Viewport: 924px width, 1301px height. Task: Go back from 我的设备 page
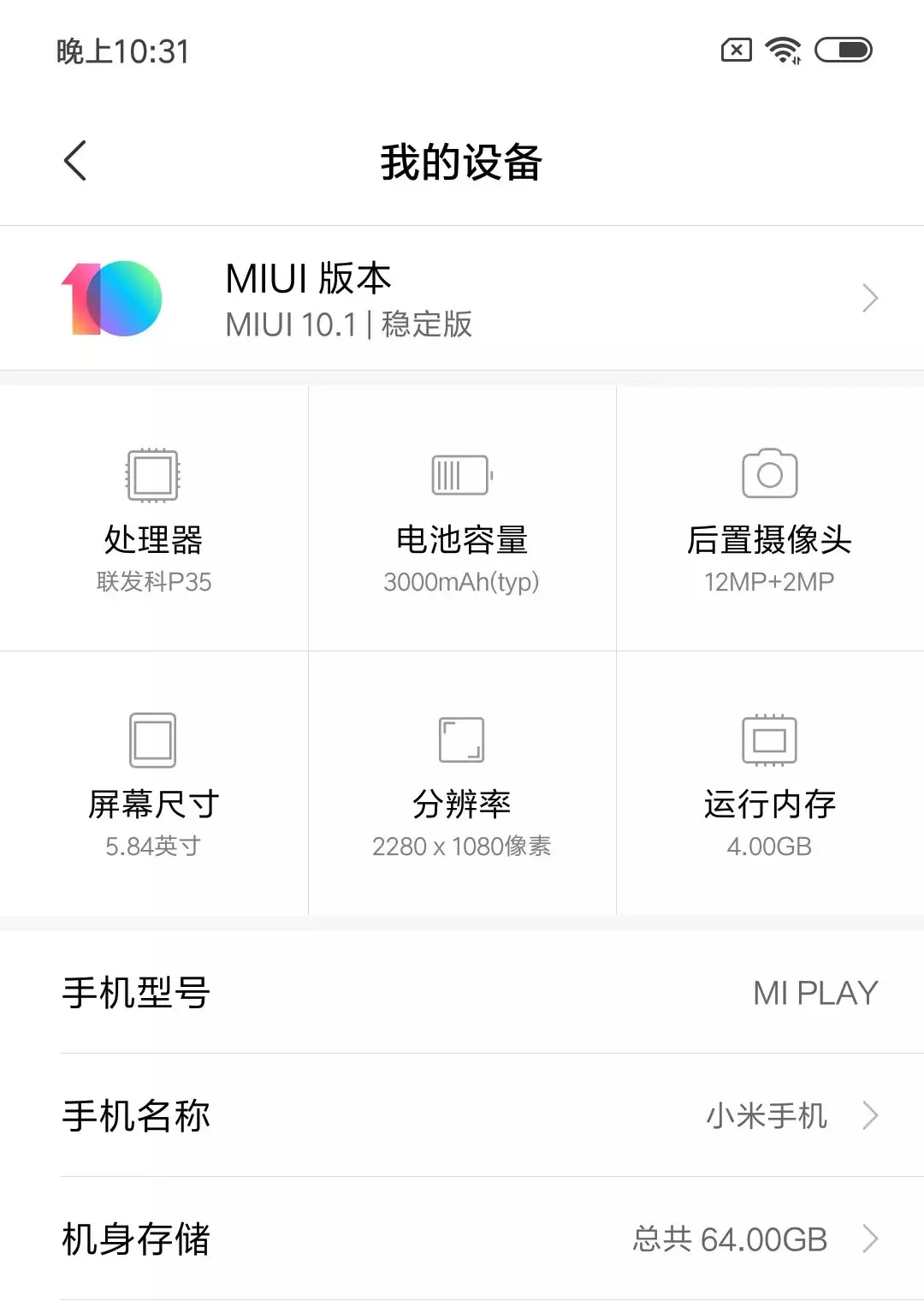point(75,161)
